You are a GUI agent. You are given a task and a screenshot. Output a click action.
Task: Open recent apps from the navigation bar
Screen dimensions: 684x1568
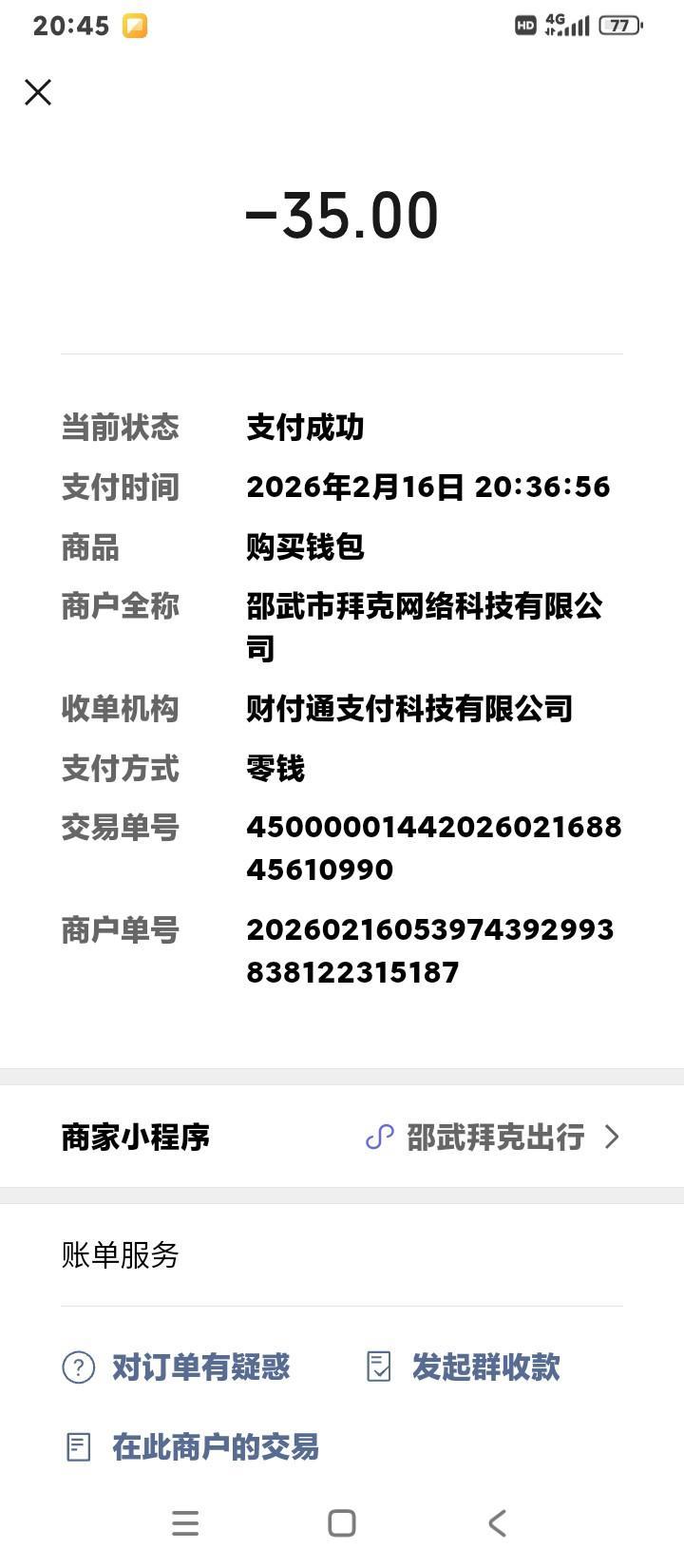tap(185, 1523)
